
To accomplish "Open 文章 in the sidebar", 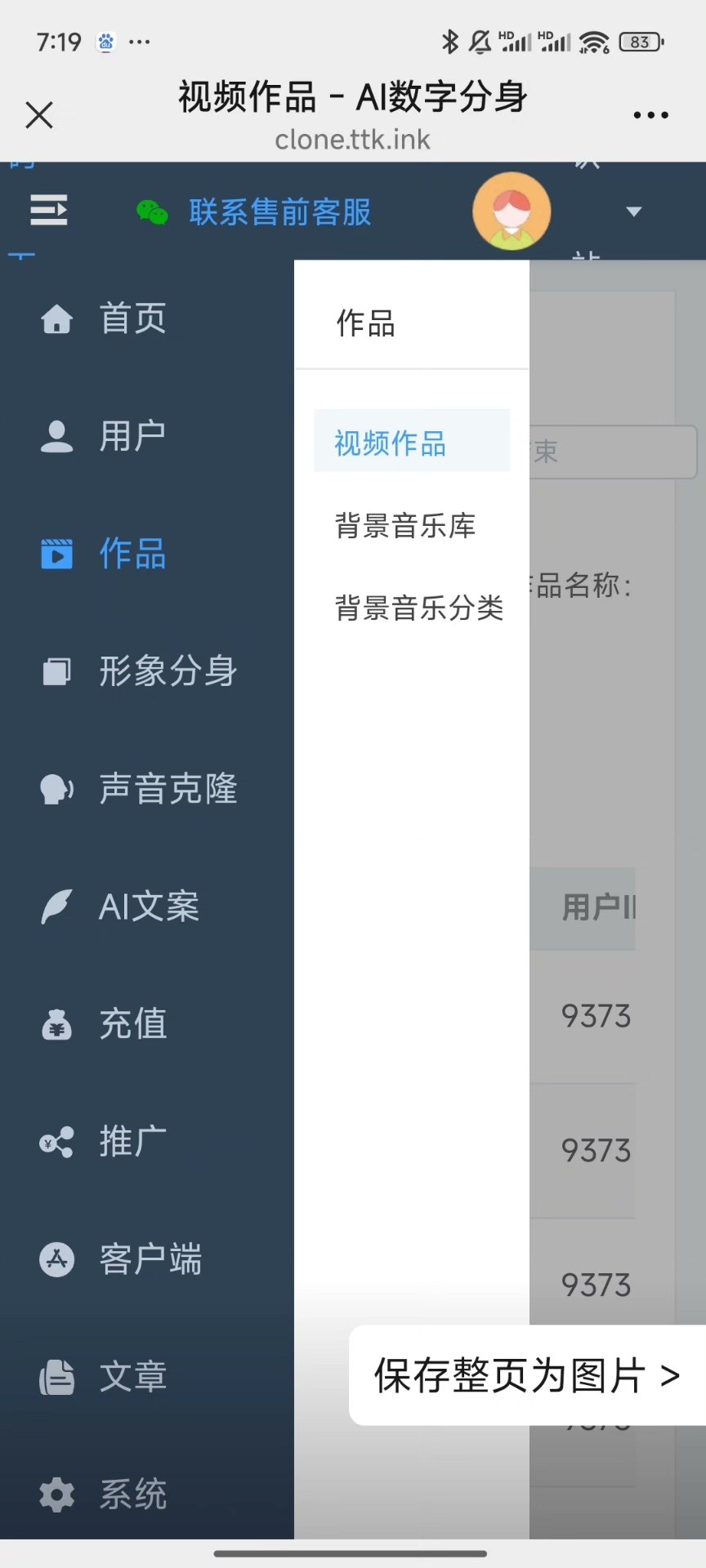I will click(x=132, y=1377).
